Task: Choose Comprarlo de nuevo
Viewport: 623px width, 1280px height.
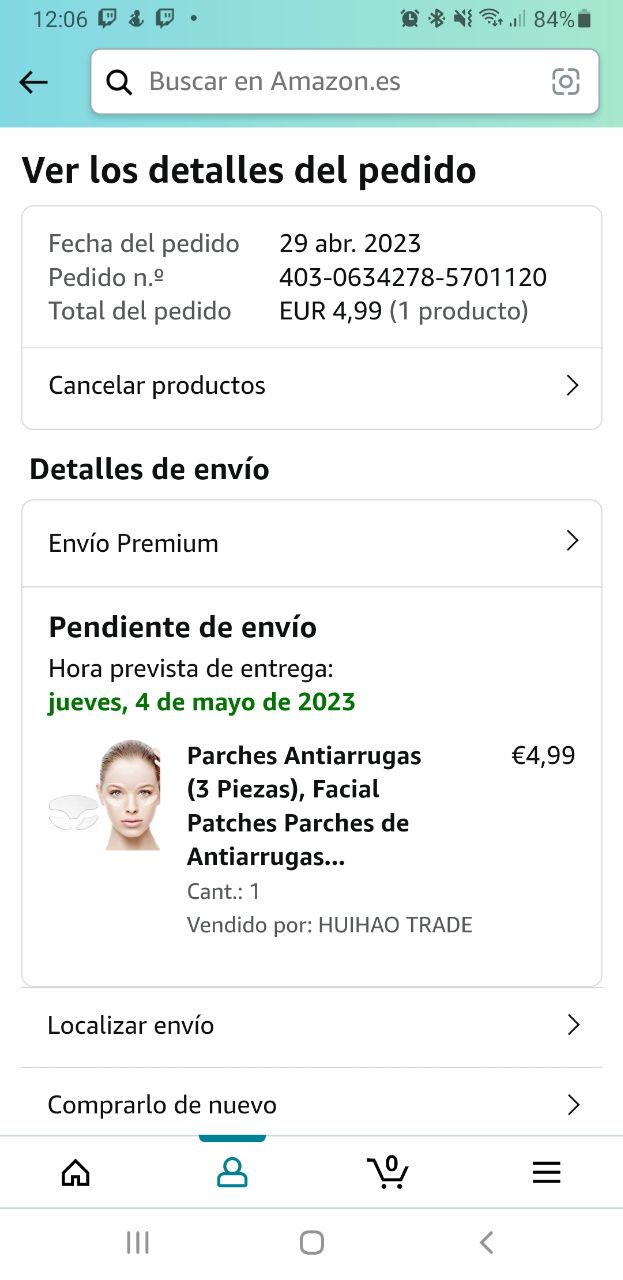Action: tap(312, 1105)
